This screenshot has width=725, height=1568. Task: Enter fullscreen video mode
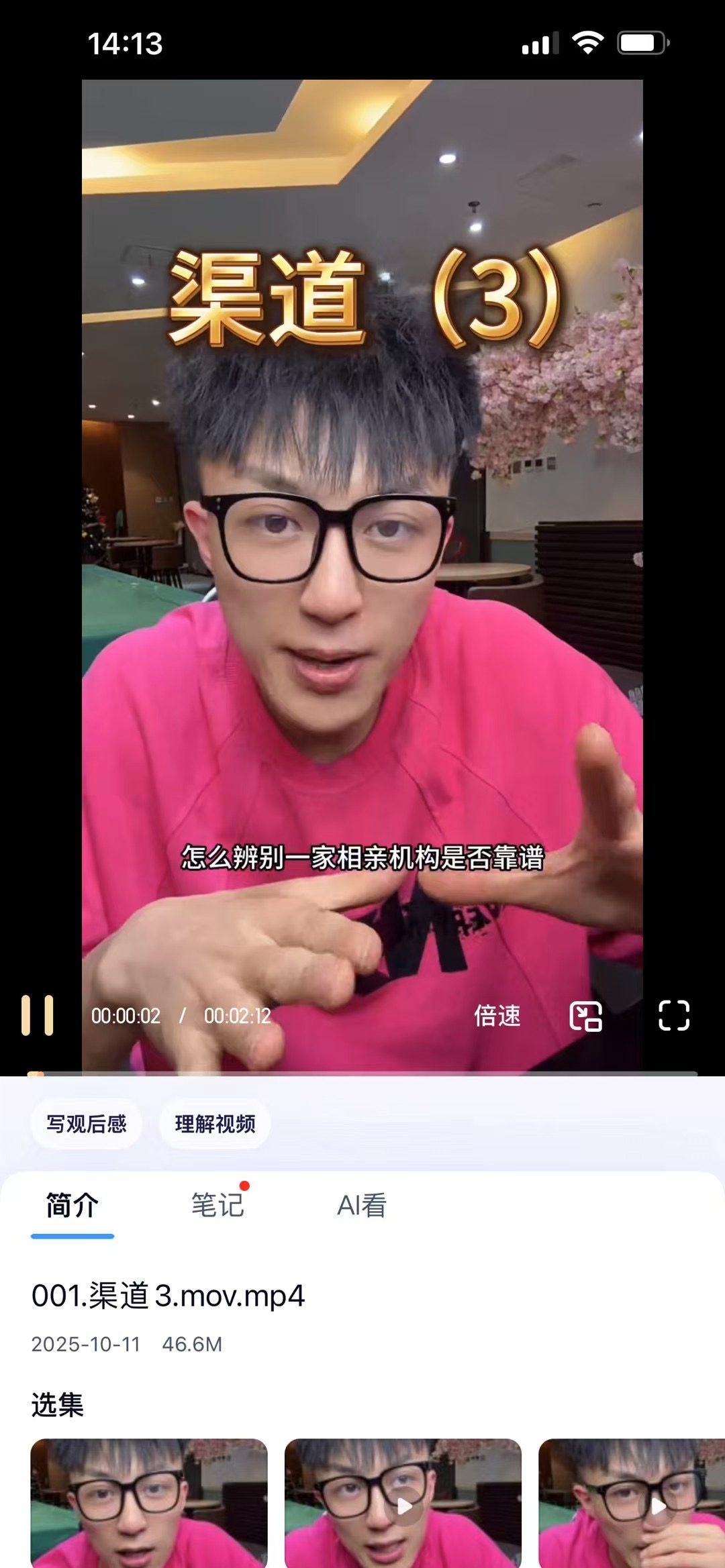coord(673,1015)
